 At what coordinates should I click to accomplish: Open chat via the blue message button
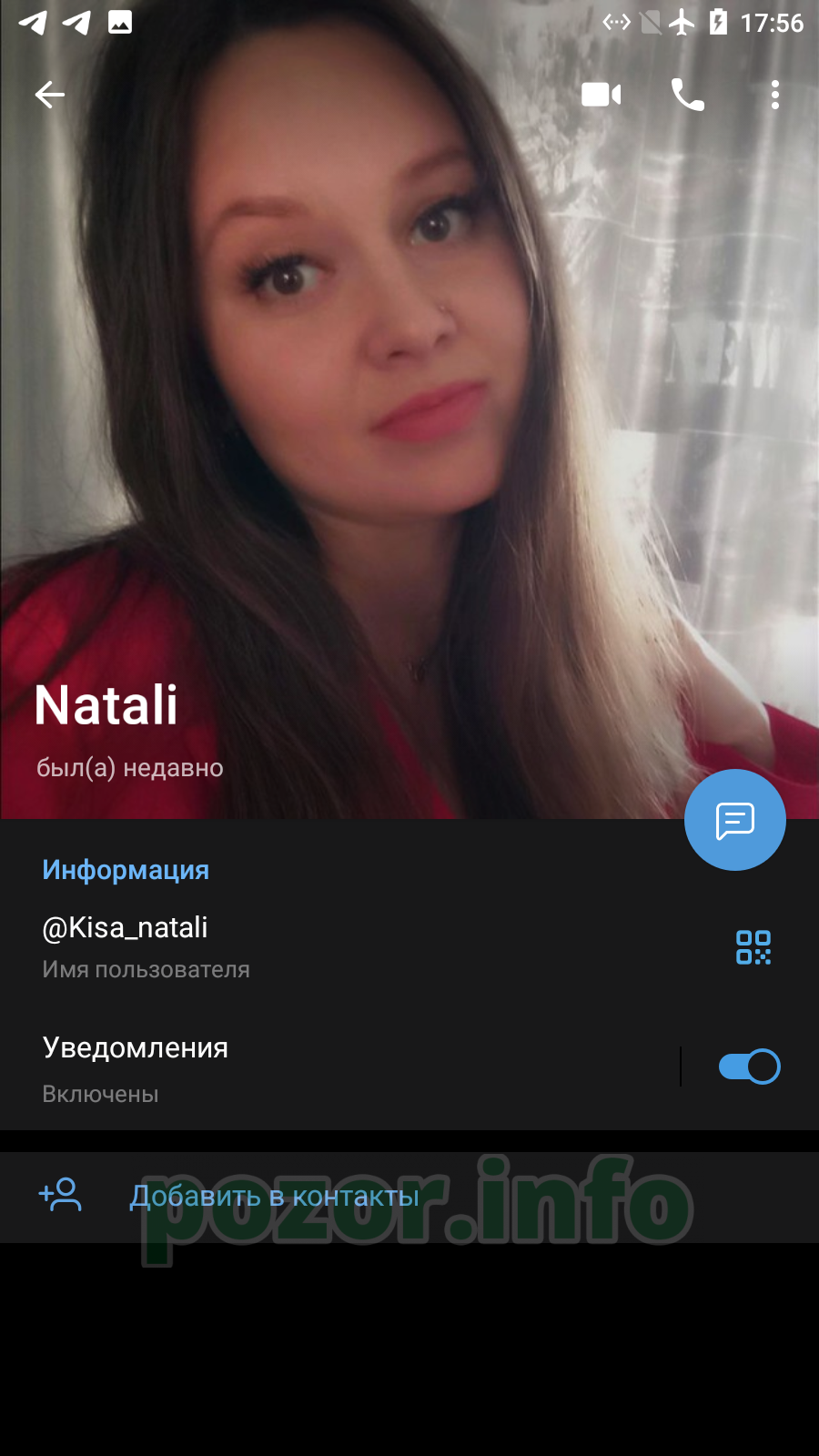(735, 820)
